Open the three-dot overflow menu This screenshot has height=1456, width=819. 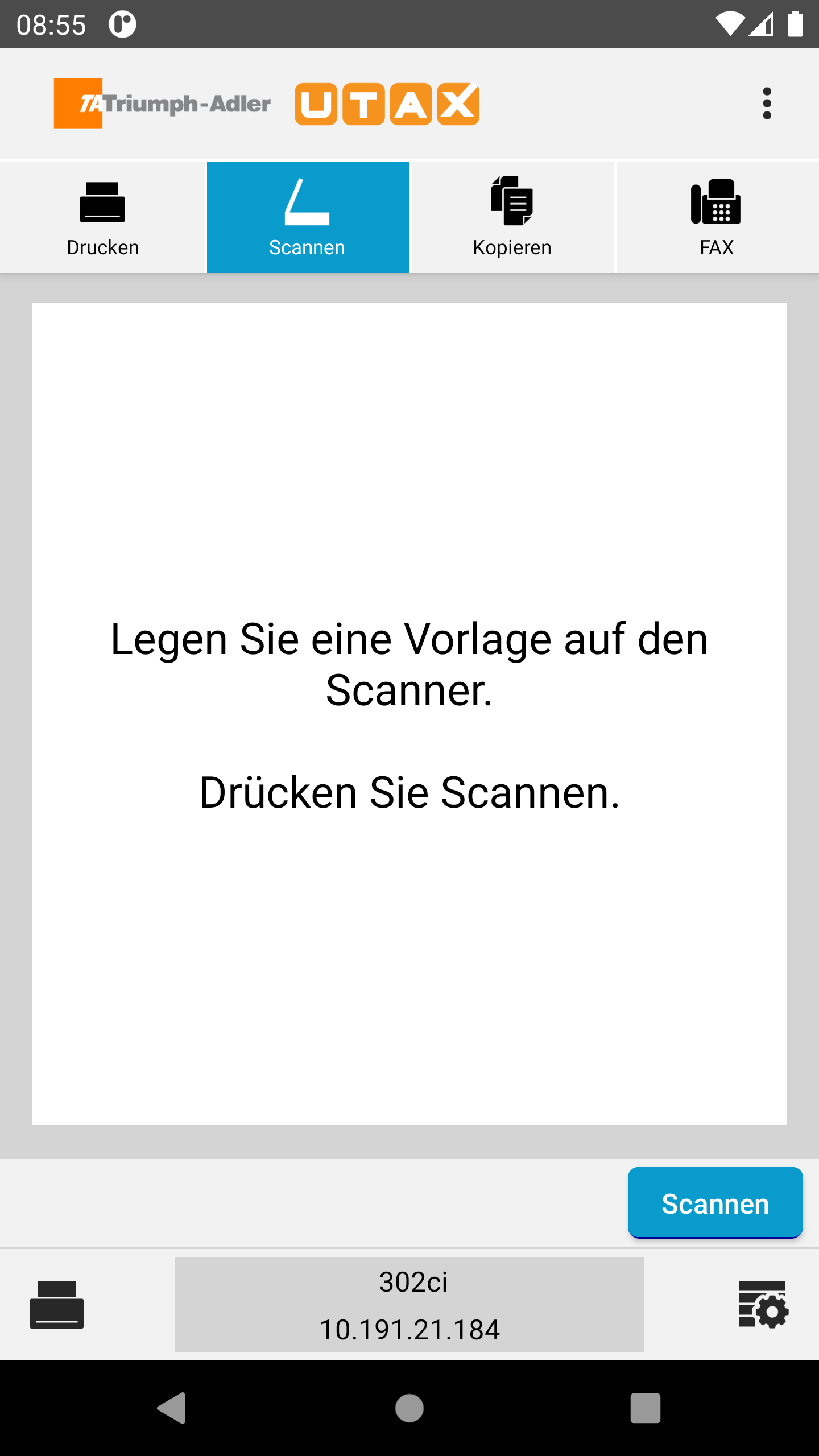tap(767, 104)
